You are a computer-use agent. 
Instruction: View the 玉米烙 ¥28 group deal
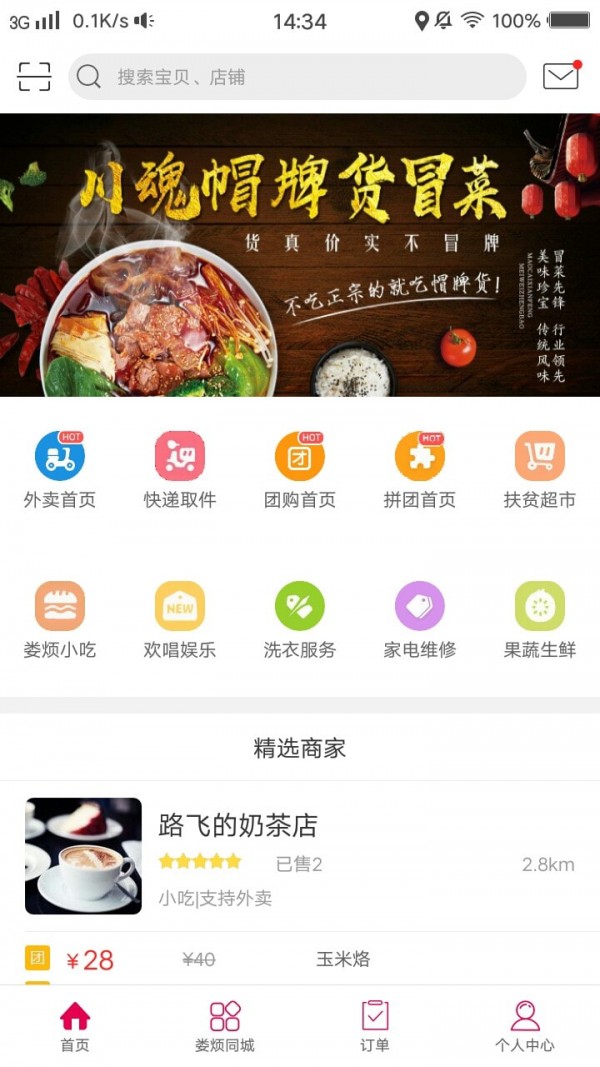300,960
